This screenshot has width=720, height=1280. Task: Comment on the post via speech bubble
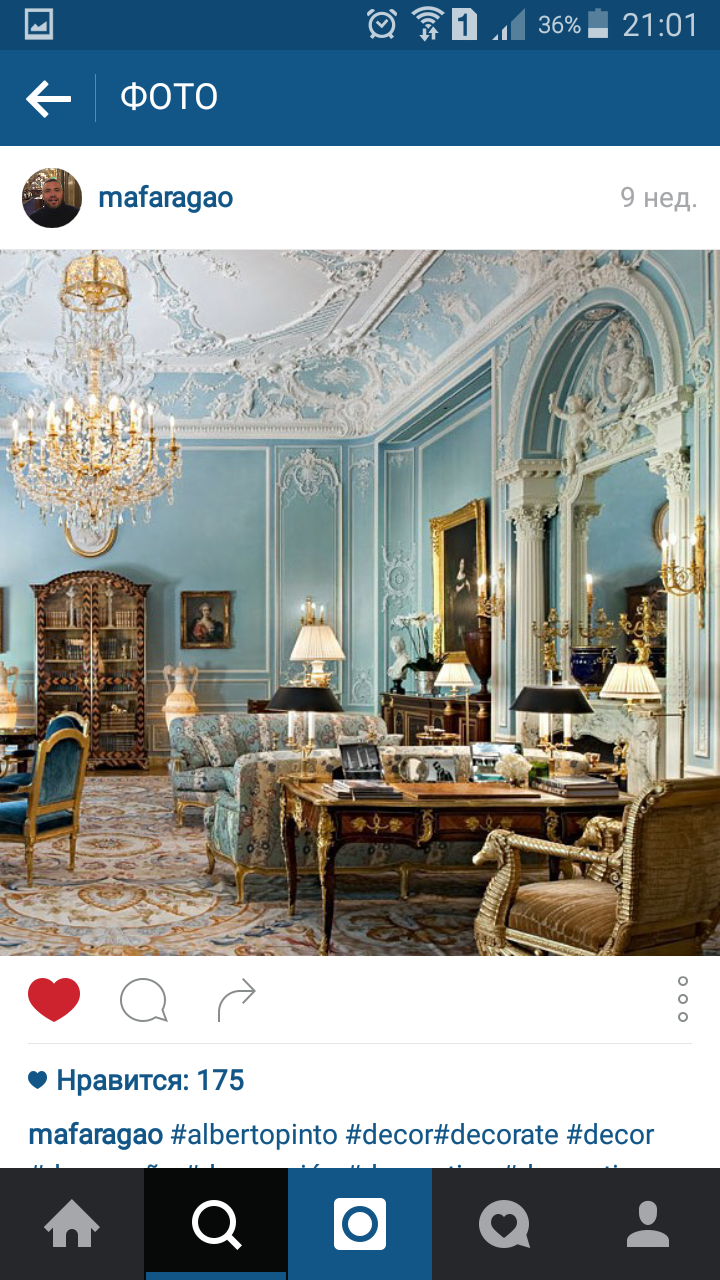coord(143,1000)
